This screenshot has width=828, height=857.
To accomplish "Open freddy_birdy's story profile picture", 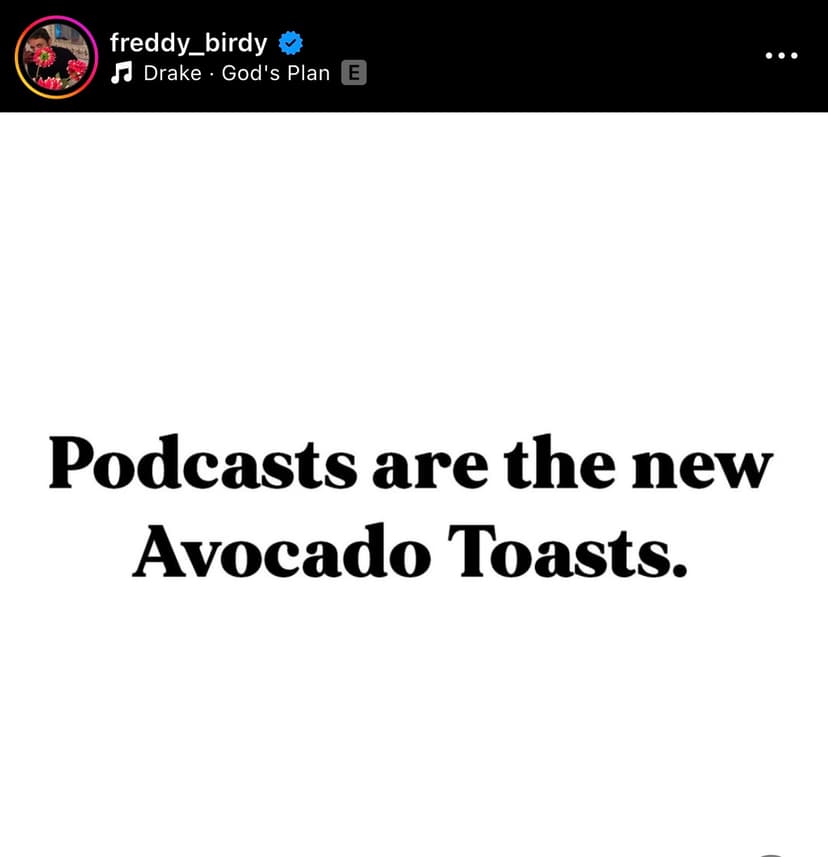I will pos(56,57).
